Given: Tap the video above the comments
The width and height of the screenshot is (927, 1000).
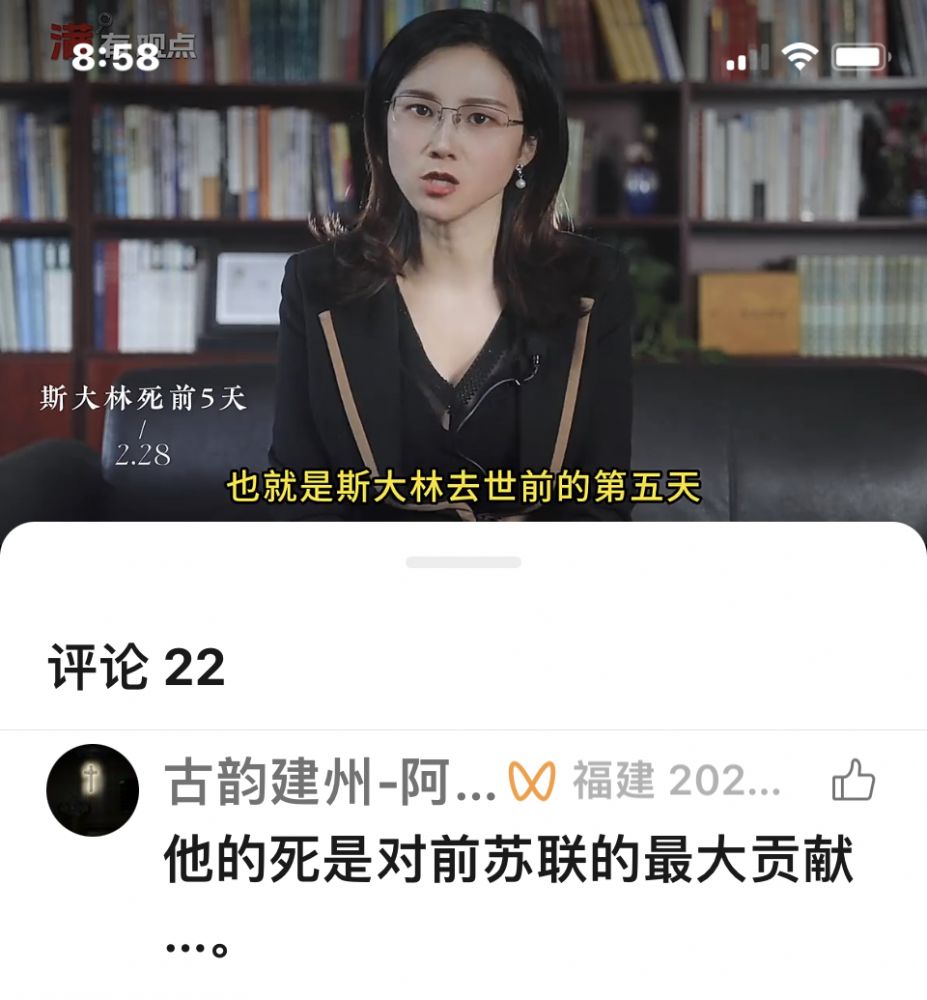Looking at the screenshot, I should 463,260.
